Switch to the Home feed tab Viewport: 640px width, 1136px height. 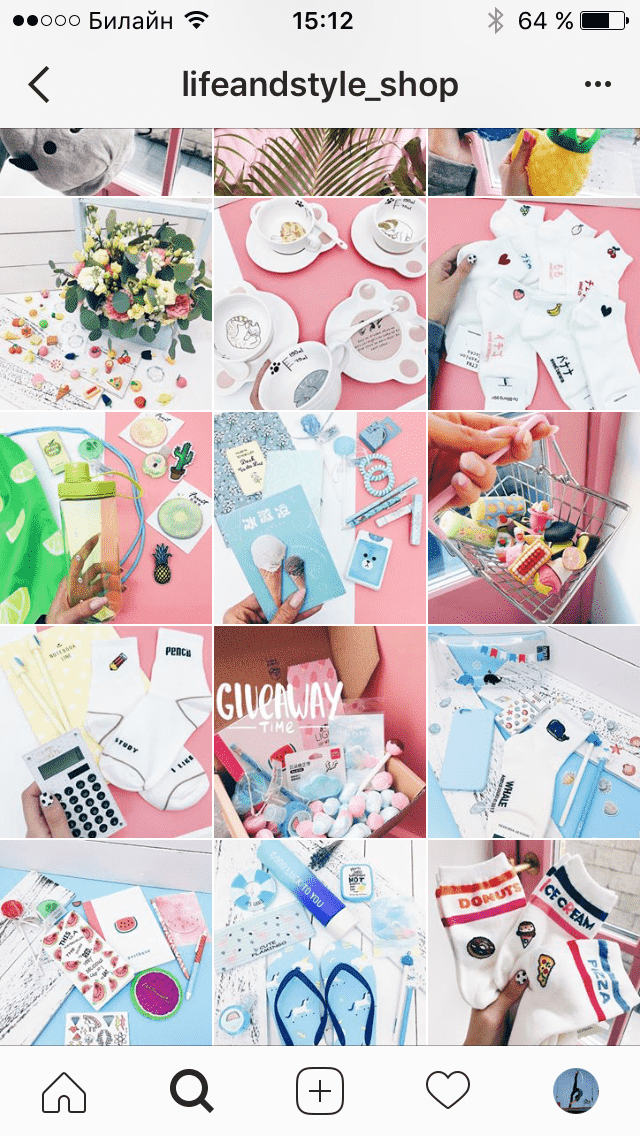(x=64, y=1090)
